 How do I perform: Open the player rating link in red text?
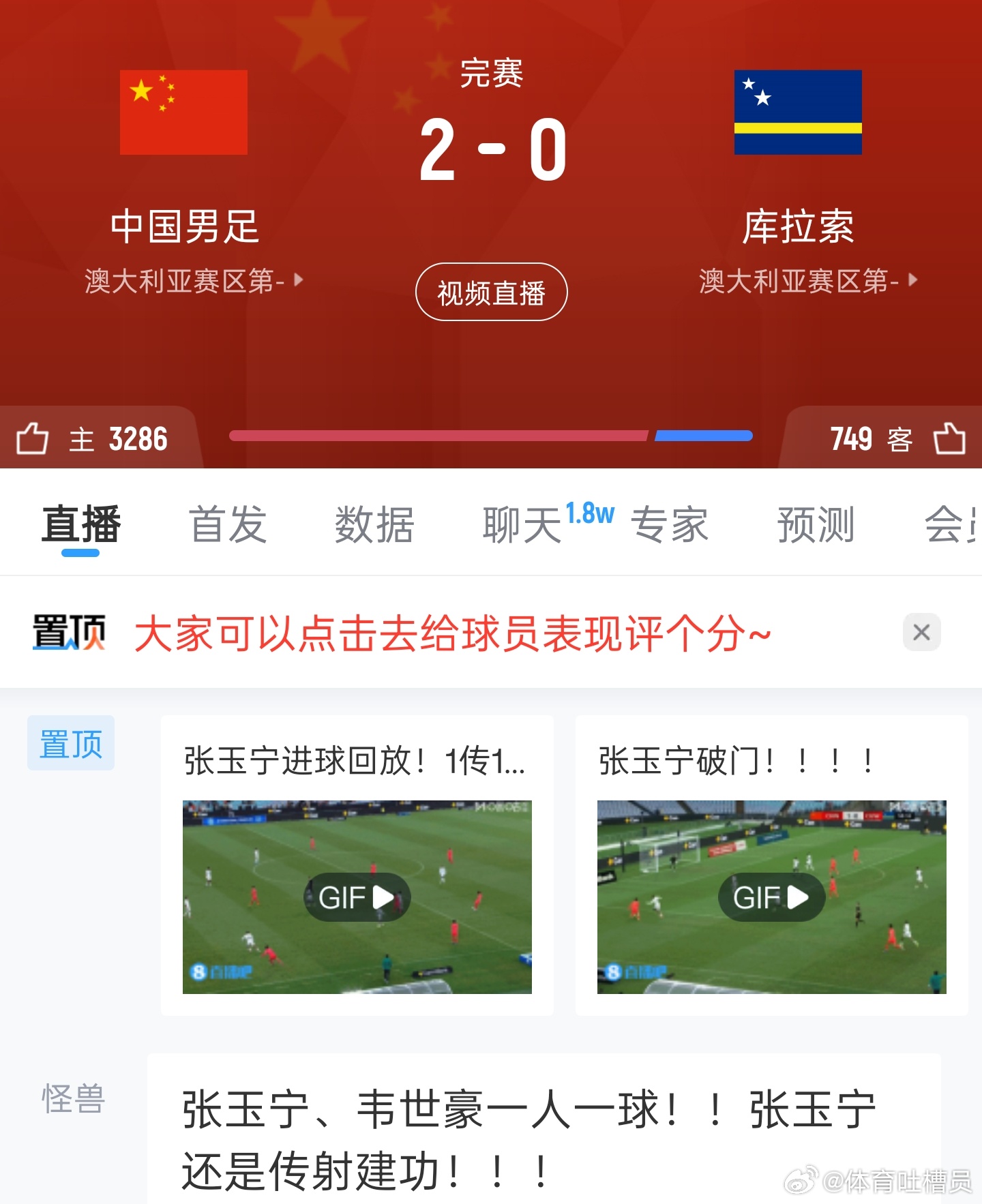452,633
